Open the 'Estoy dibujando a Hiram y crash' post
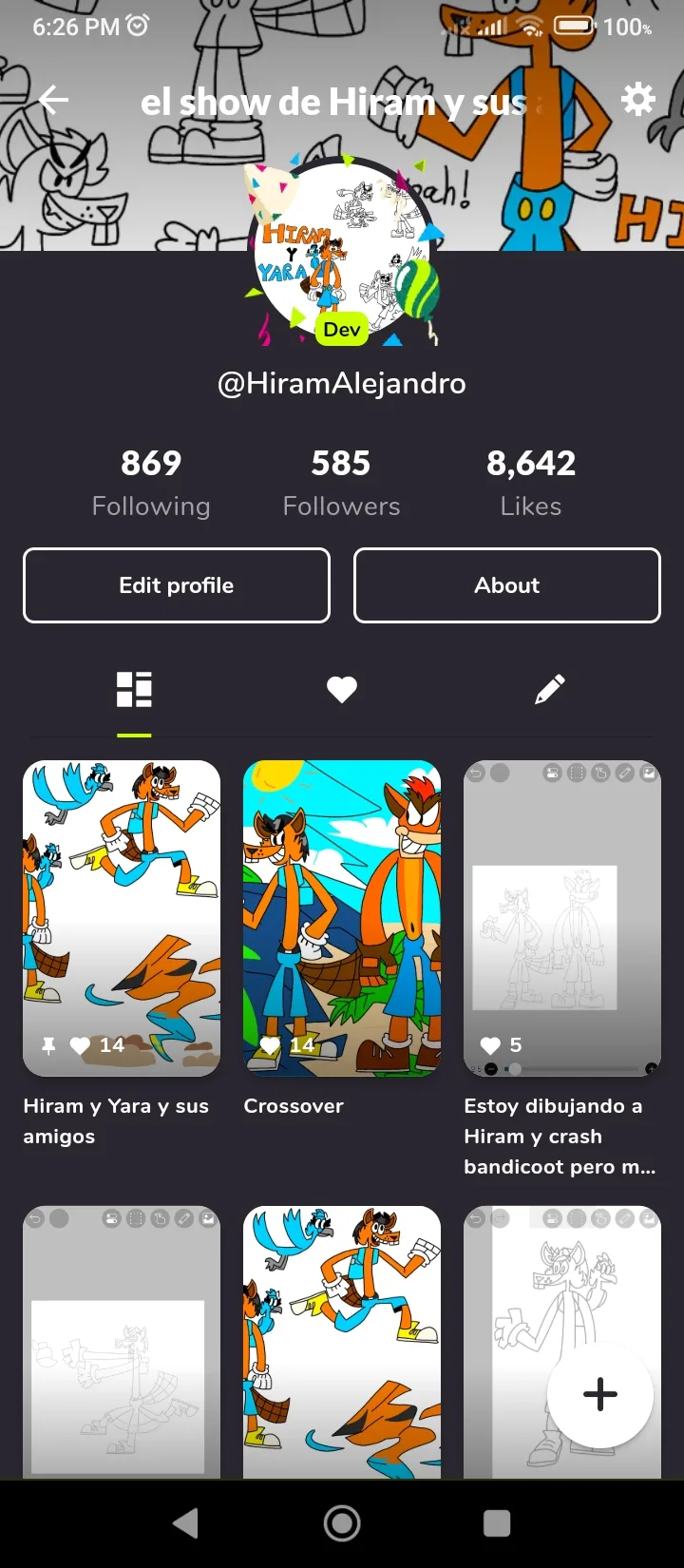The width and height of the screenshot is (684, 1568). pyautogui.click(x=562, y=918)
